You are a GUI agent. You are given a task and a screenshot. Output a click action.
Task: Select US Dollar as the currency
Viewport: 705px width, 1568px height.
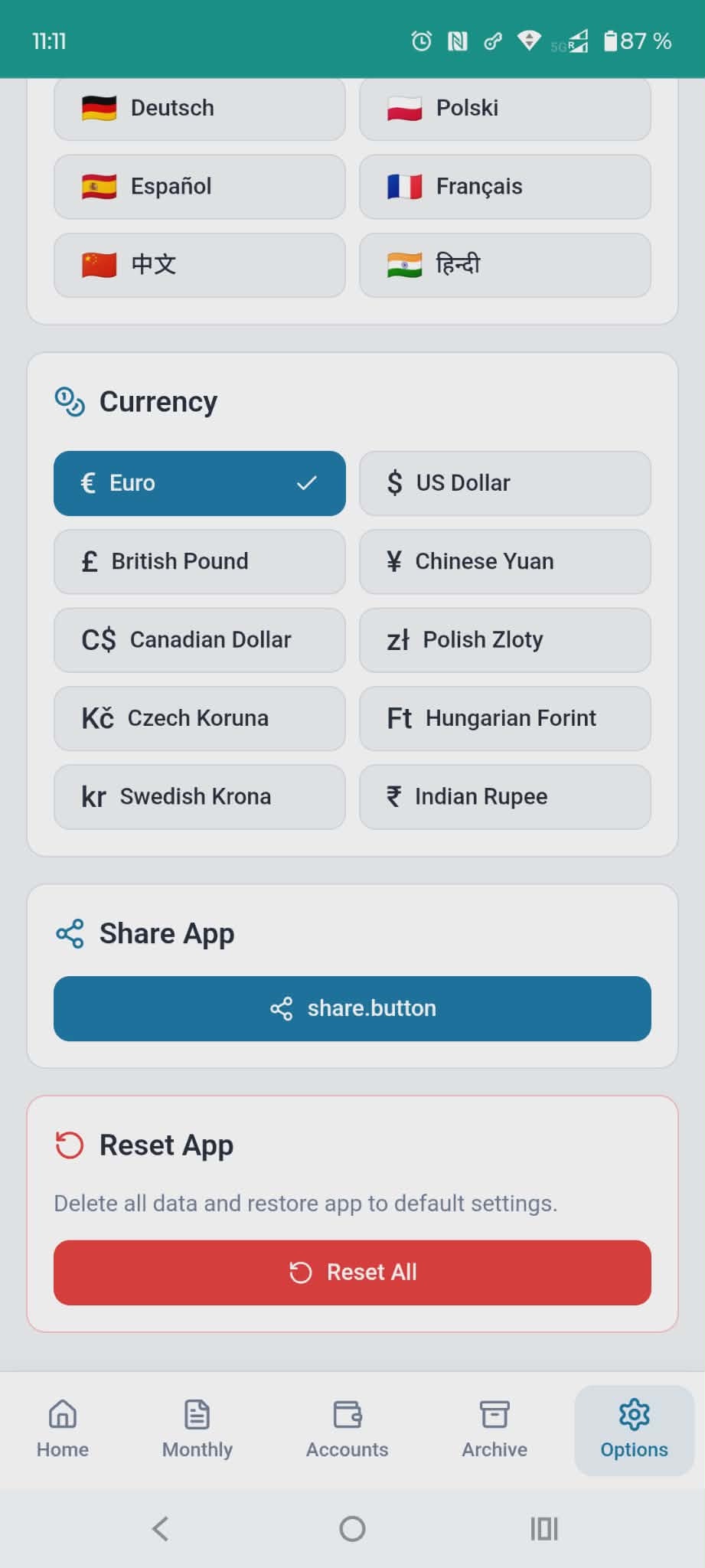tap(504, 482)
